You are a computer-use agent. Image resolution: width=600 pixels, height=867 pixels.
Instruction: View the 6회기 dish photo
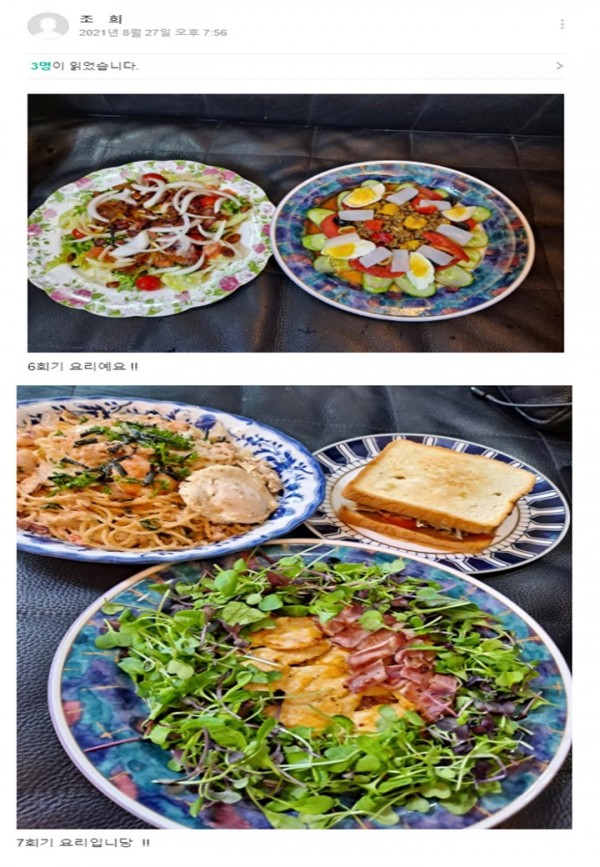pos(295,222)
